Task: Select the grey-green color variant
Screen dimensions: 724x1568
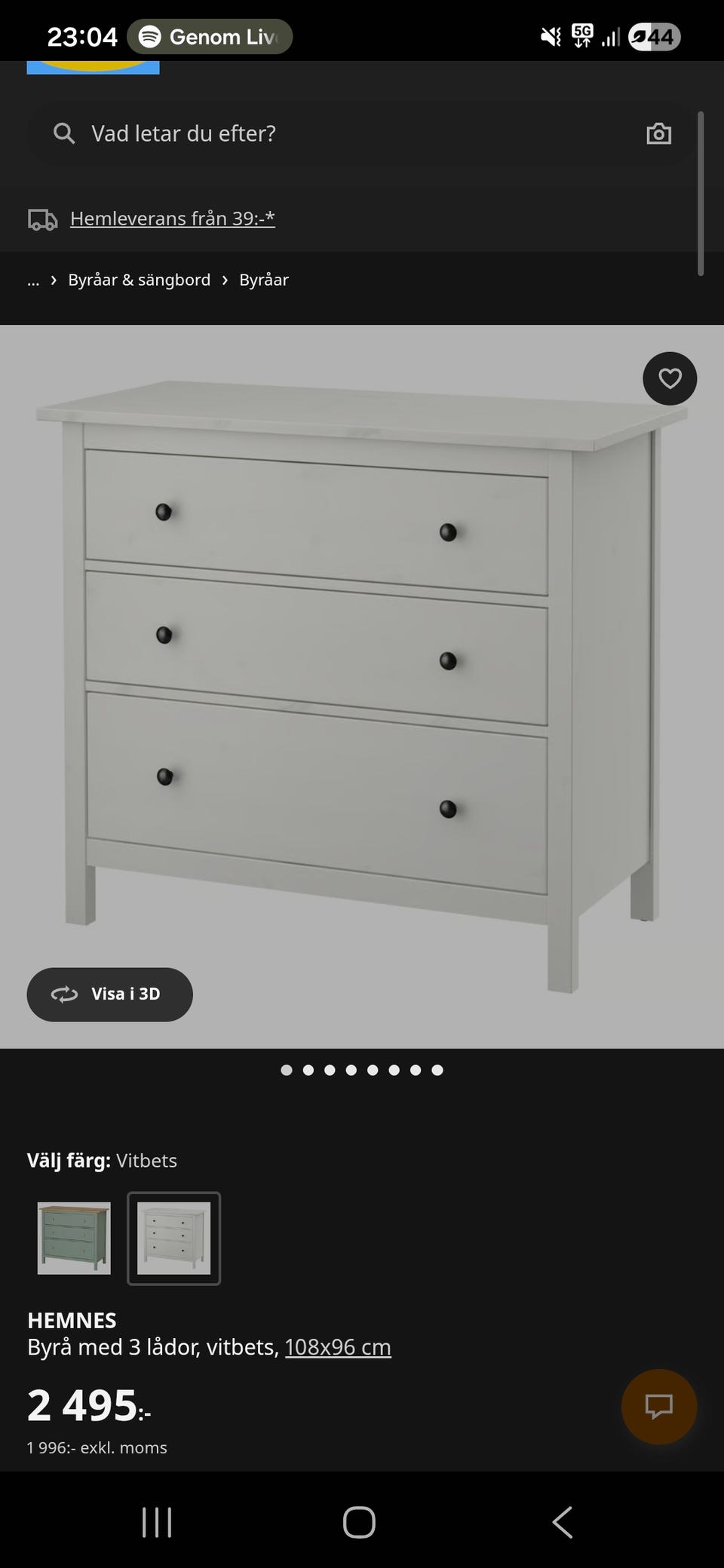Action: [74, 1238]
